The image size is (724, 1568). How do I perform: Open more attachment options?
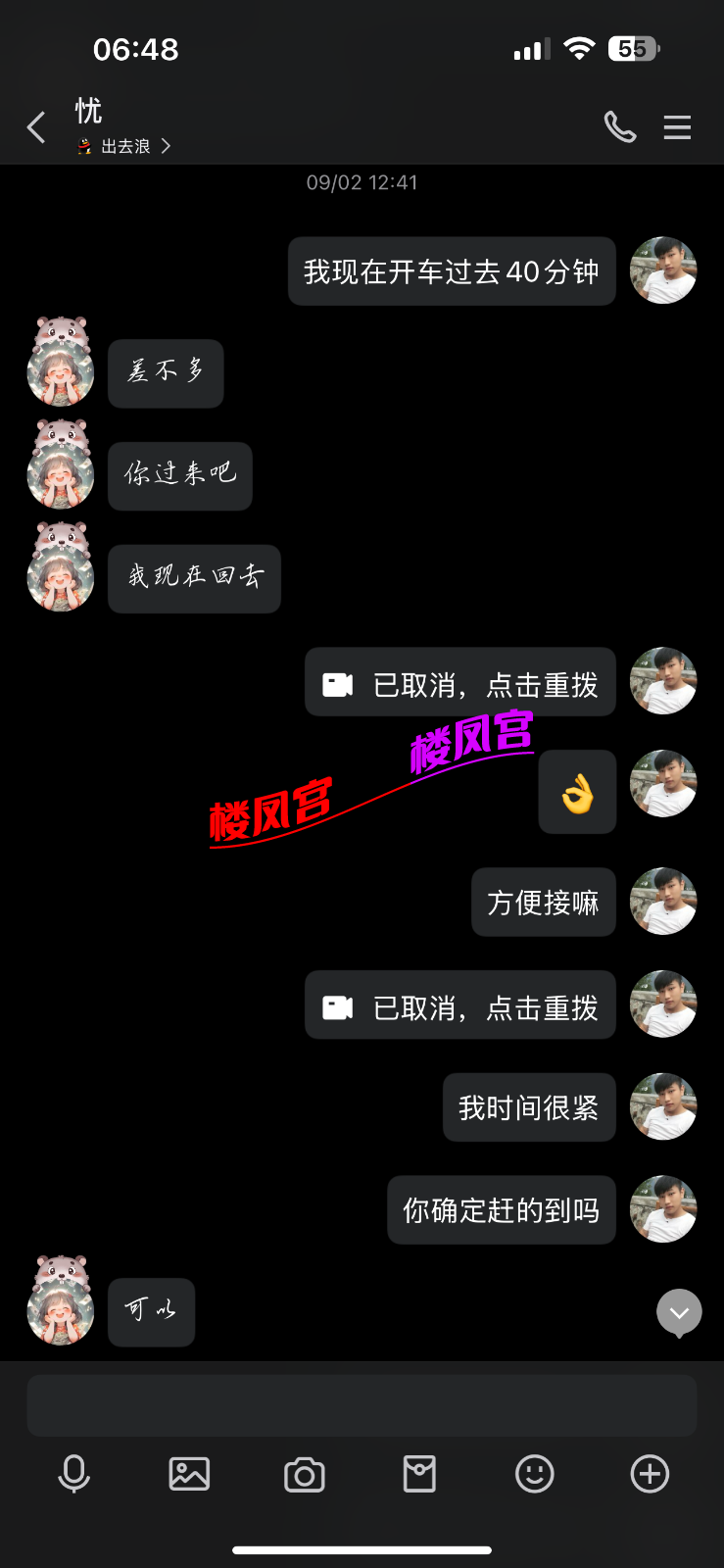pyautogui.click(x=650, y=1474)
